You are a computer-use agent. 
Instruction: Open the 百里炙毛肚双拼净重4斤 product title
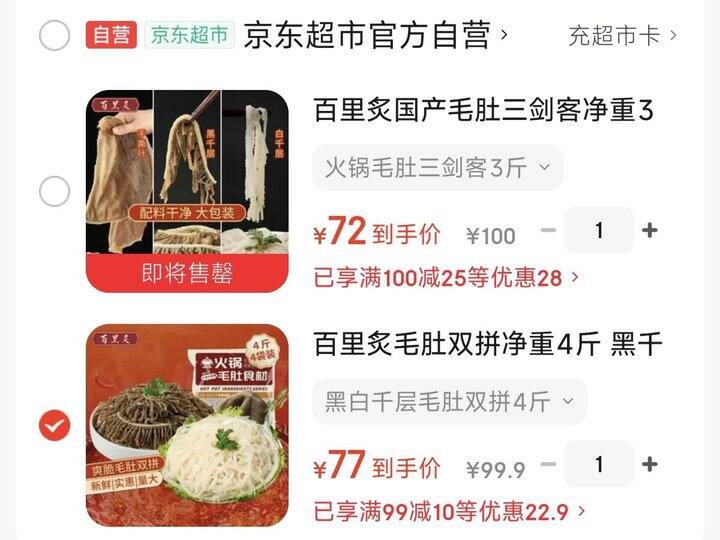(487, 345)
